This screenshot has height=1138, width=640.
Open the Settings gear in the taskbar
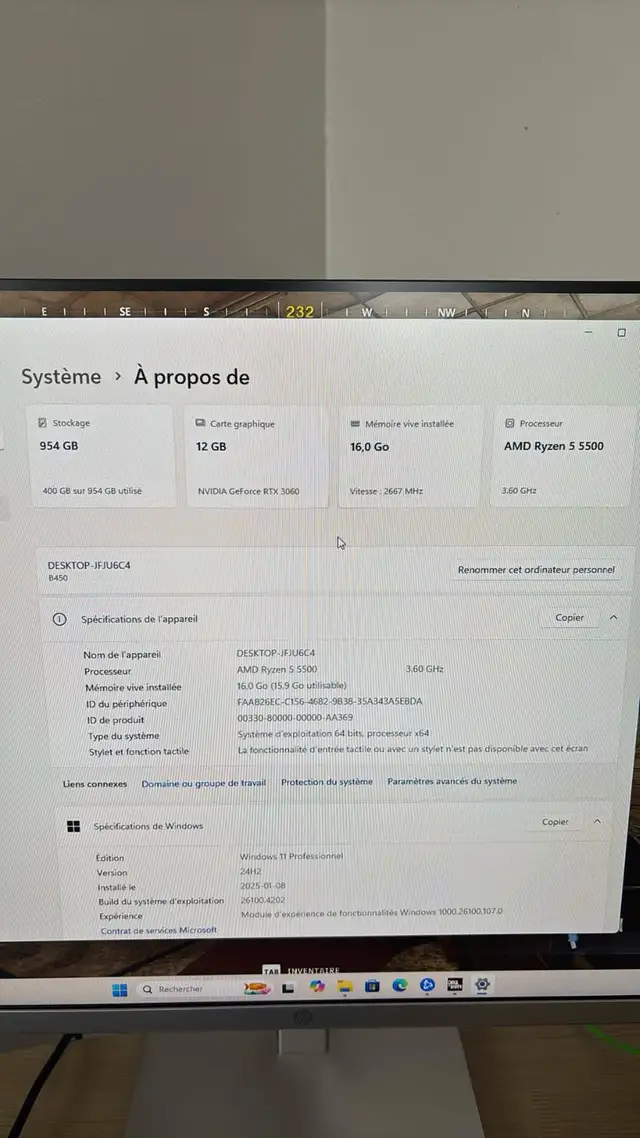tap(483, 985)
